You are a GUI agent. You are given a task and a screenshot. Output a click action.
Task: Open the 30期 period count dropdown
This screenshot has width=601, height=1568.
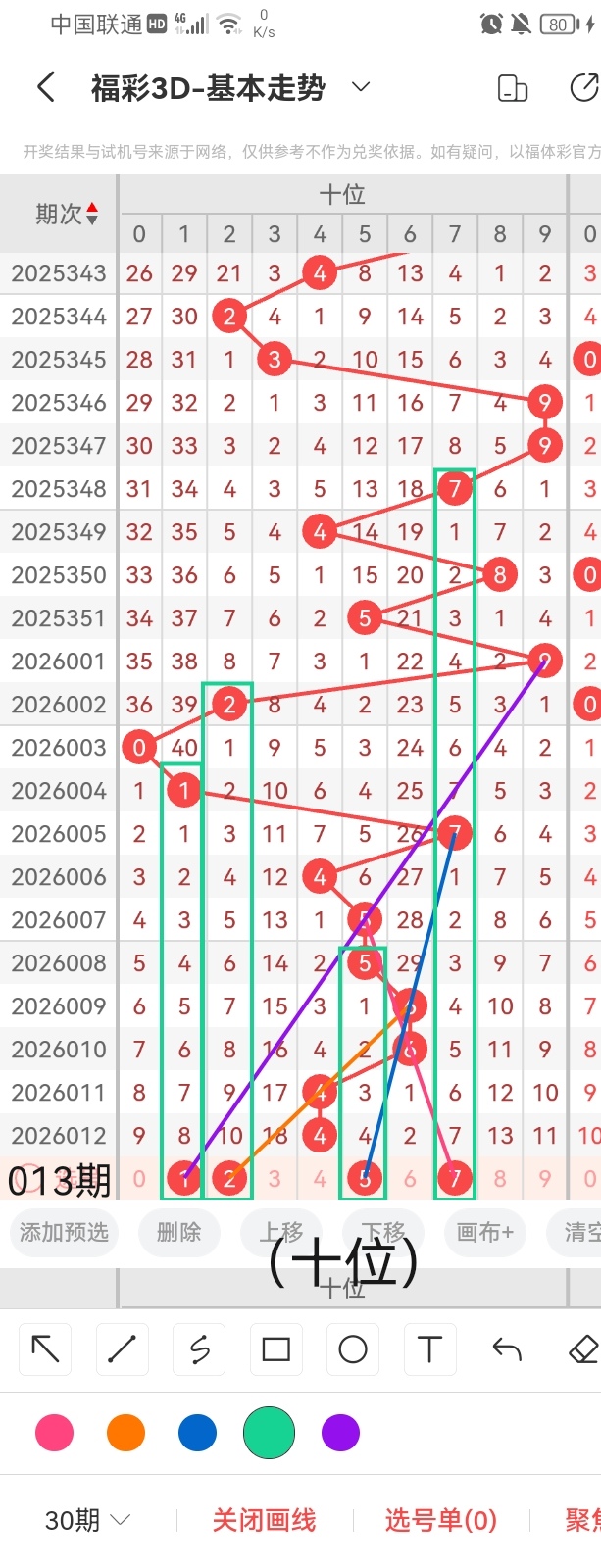point(88,1520)
